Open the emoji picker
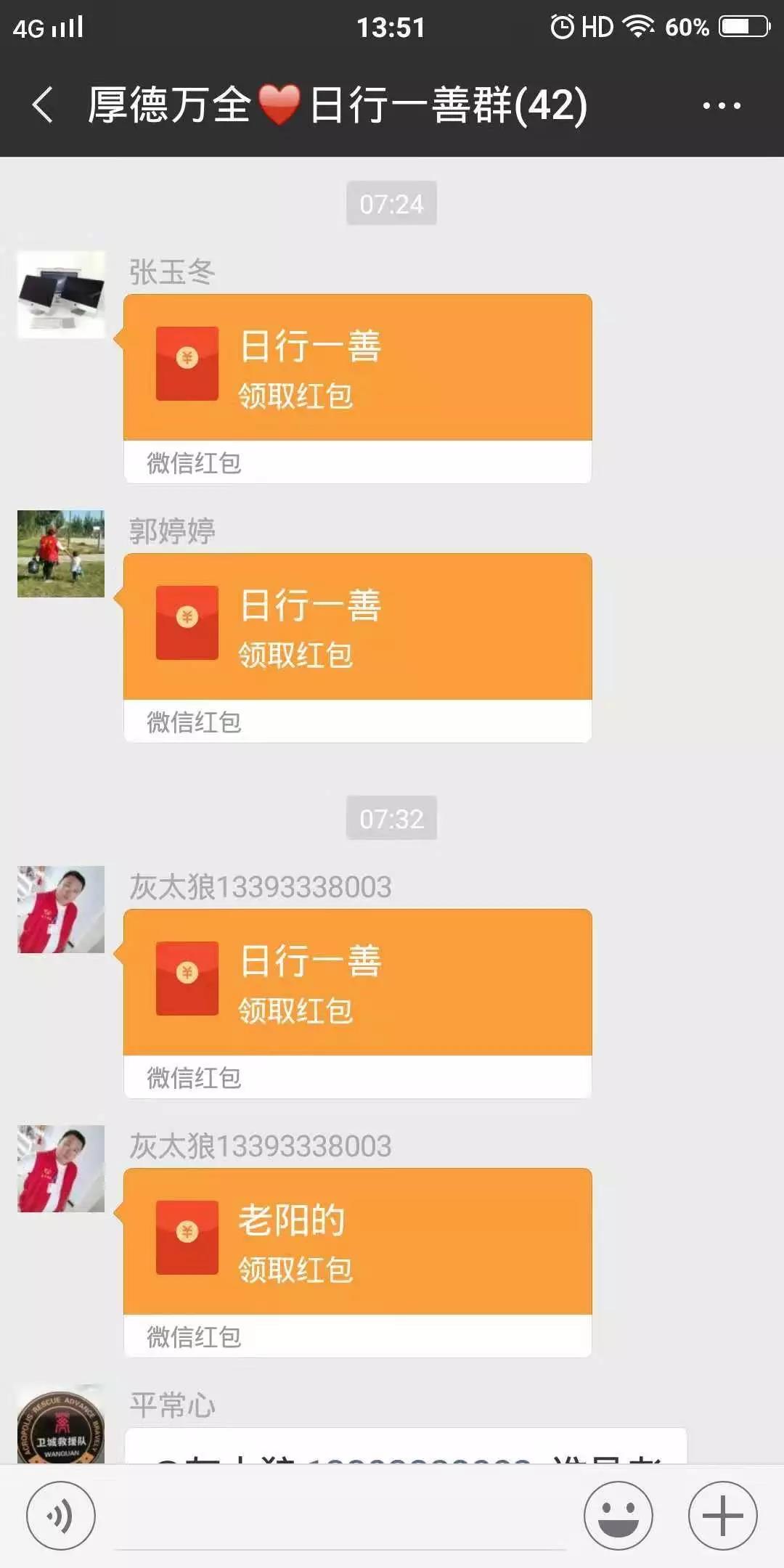 (618, 1516)
